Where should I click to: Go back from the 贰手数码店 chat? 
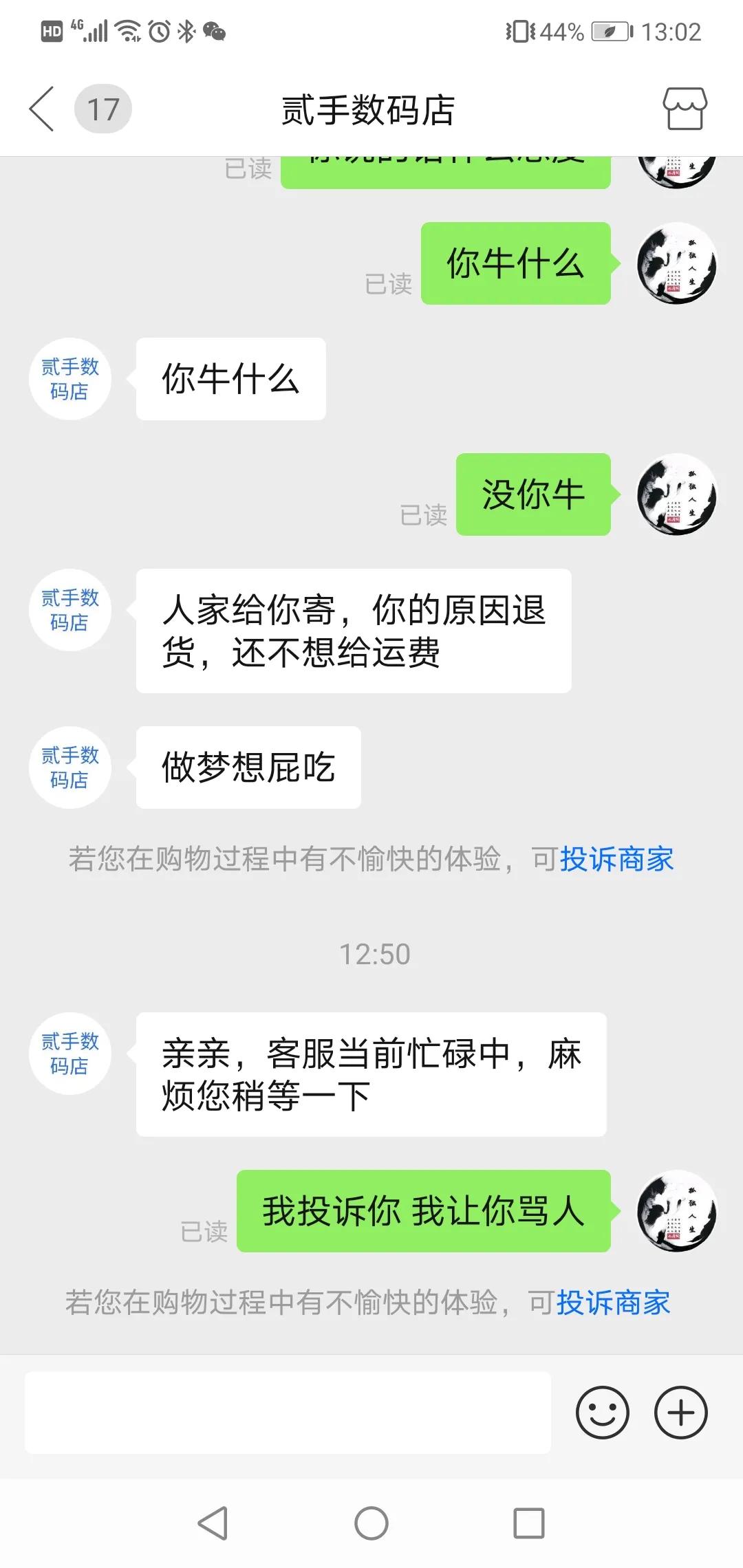point(42,109)
